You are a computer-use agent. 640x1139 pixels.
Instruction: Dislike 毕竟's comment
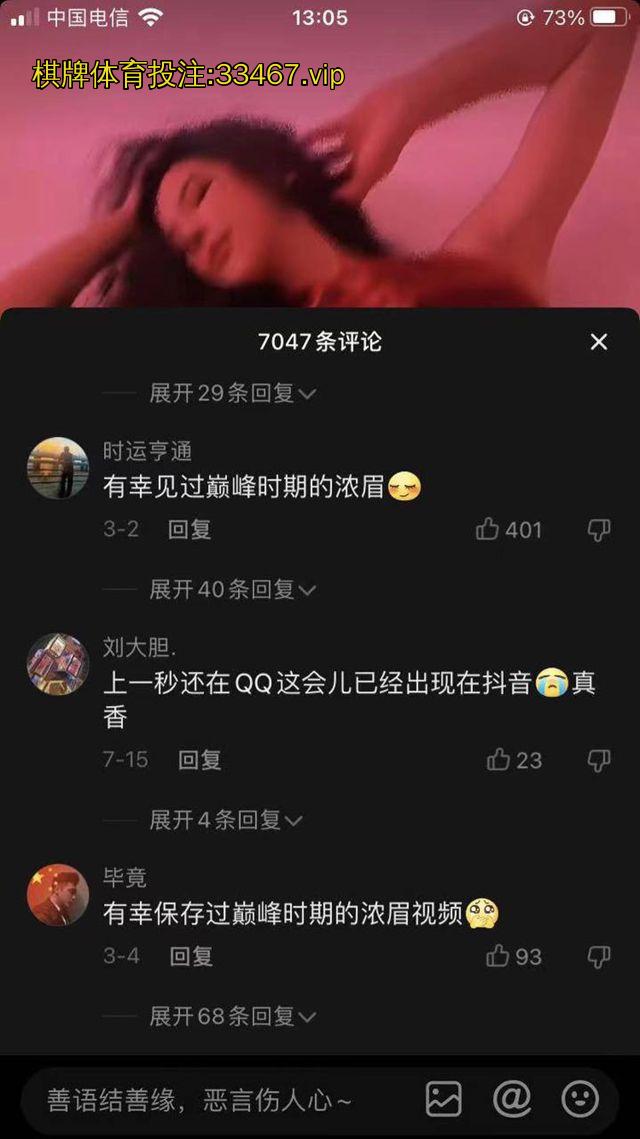(598, 957)
